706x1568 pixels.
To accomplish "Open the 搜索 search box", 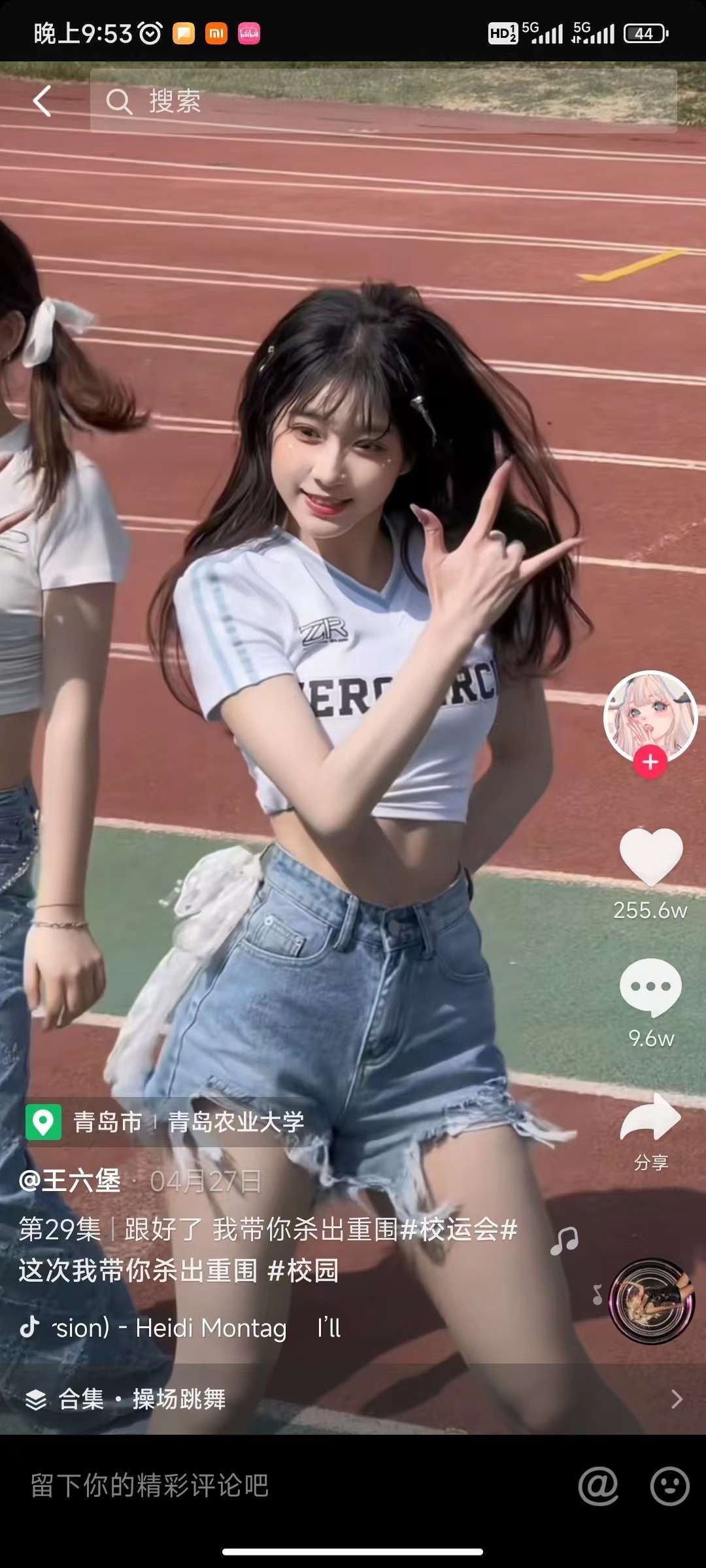I will point(382,101).
